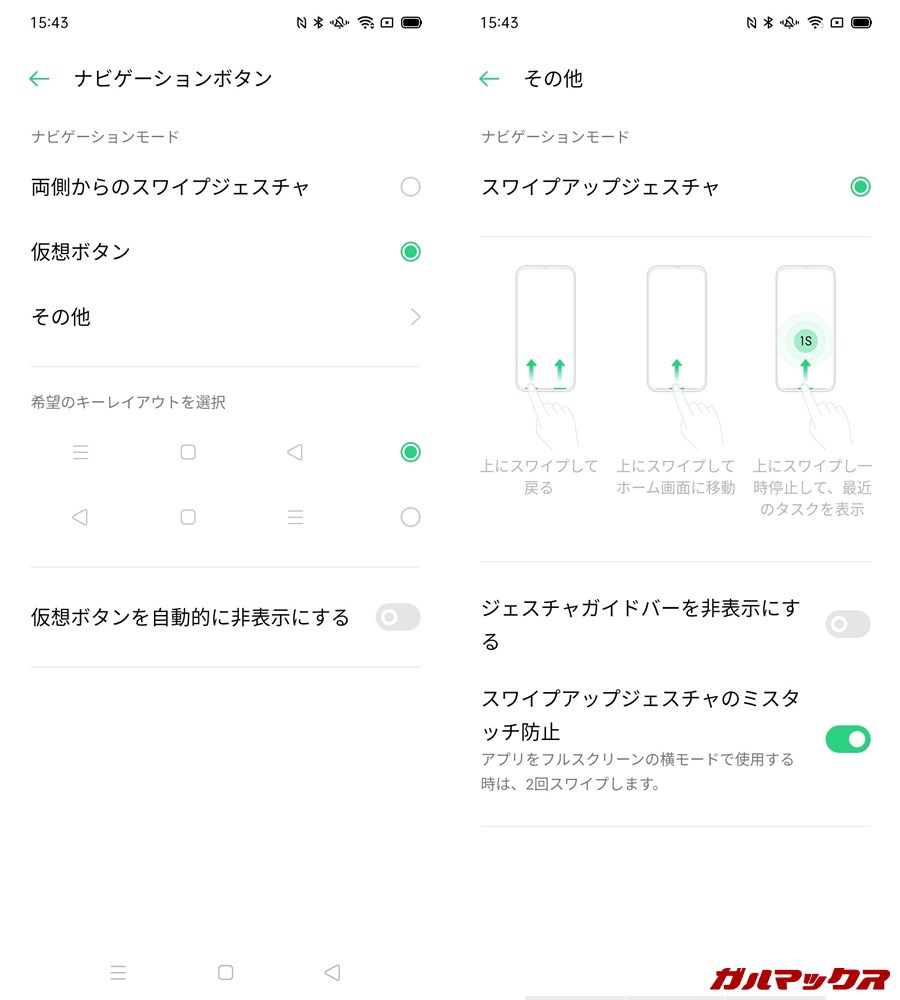Tap the back arrow on ナビゲーションボタン screen
The width and height of the screenshot is (900, 1000).
pos(39,78)
